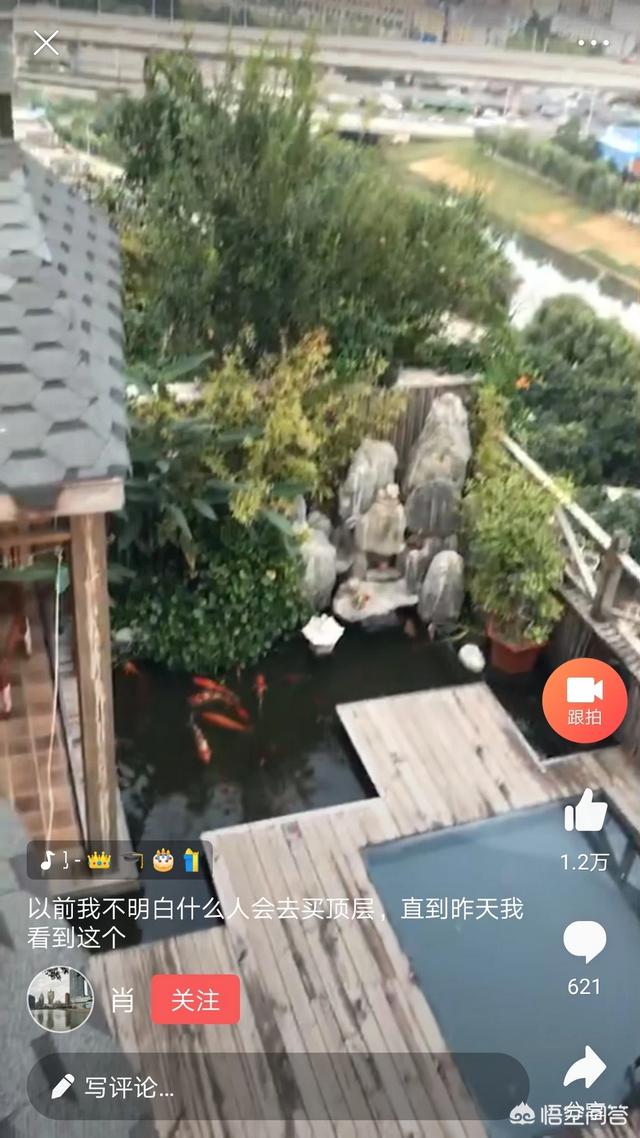This screenshot has width=640, height=1138.
Task: Follow the author with the 关注 button
Action: click(195, 999)
